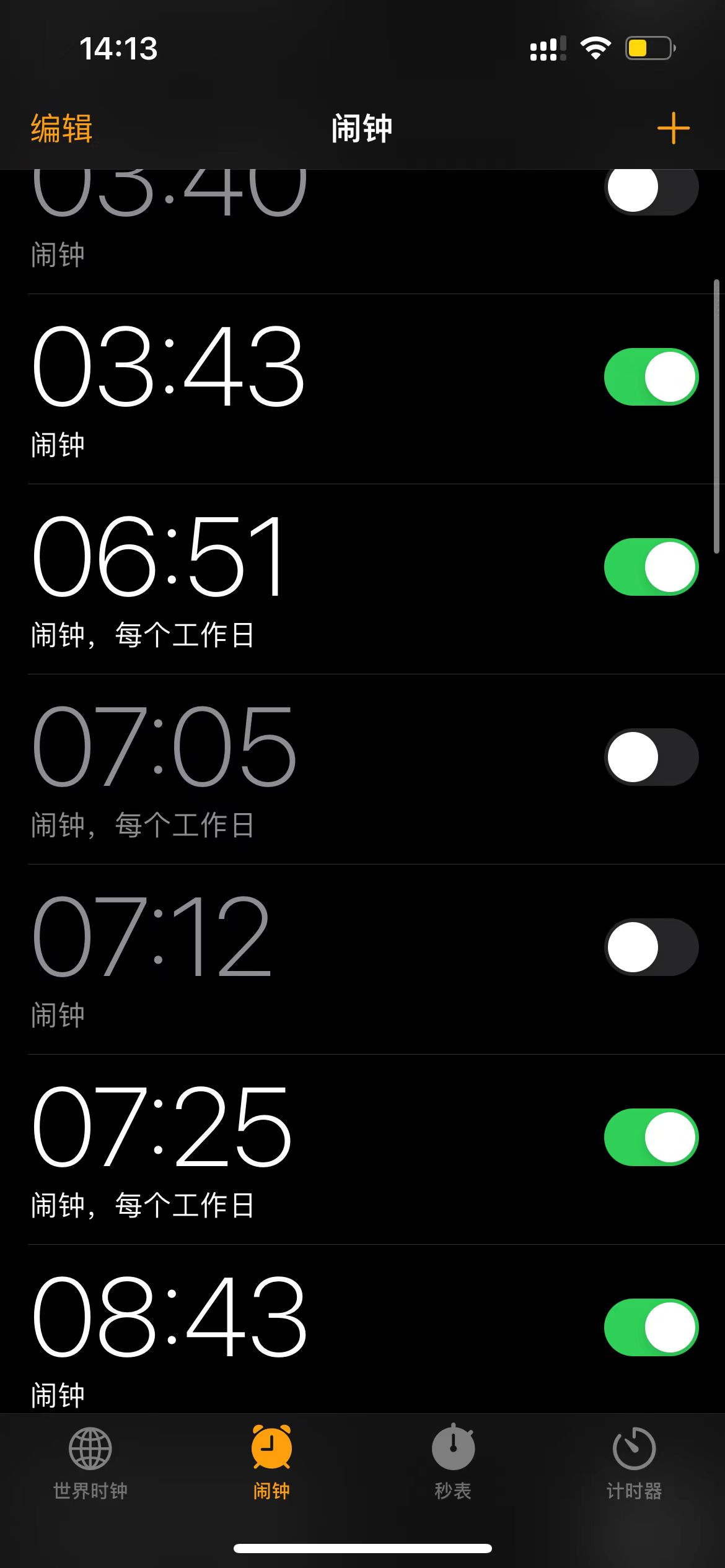Turn on the 07:12 alarm
Image resolution: width=725 pixels, height=1568 pixels.
pyautogui.click(x=651, y=947)
